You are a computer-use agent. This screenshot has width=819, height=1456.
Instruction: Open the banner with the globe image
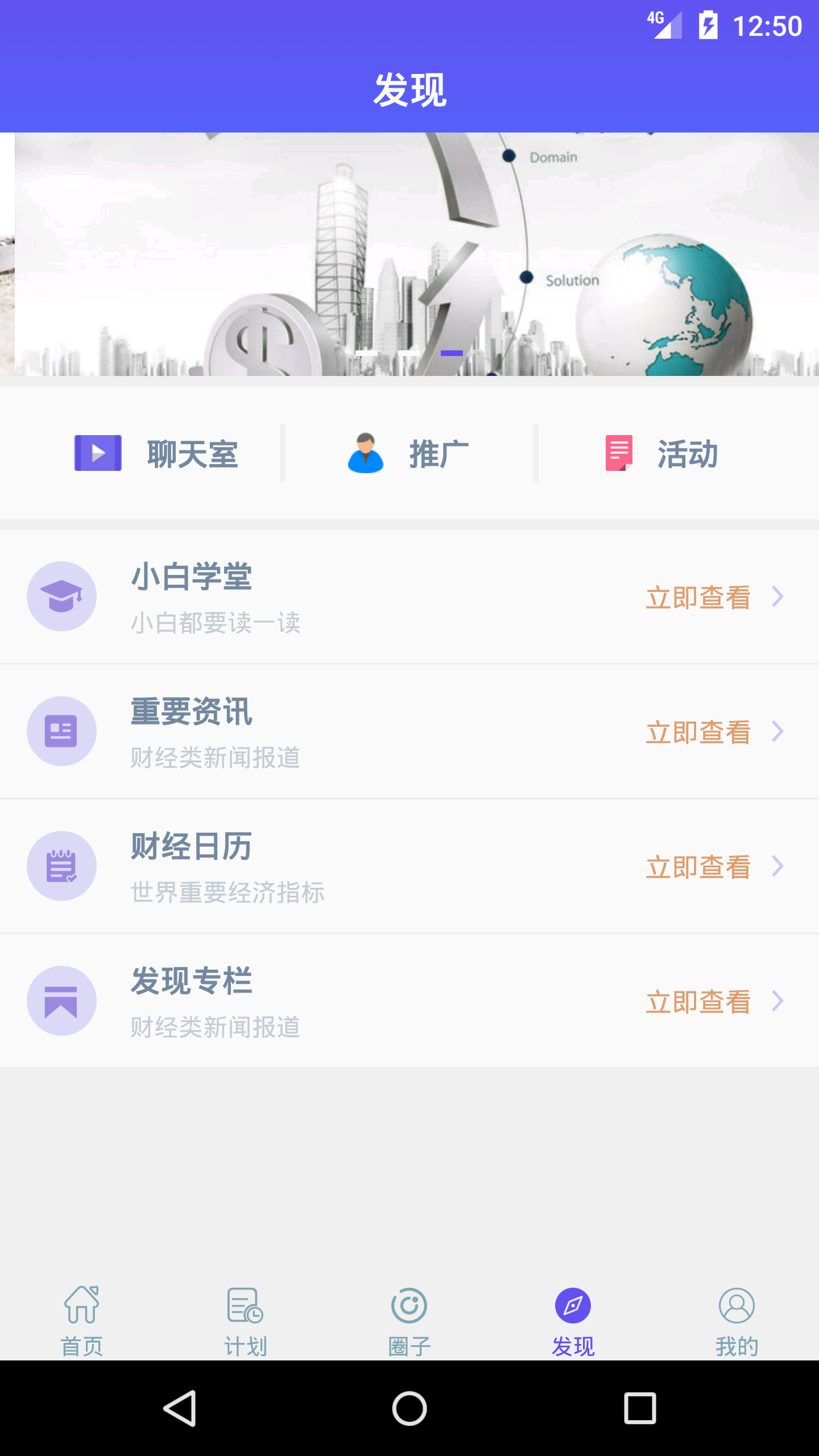coord(416,254)
